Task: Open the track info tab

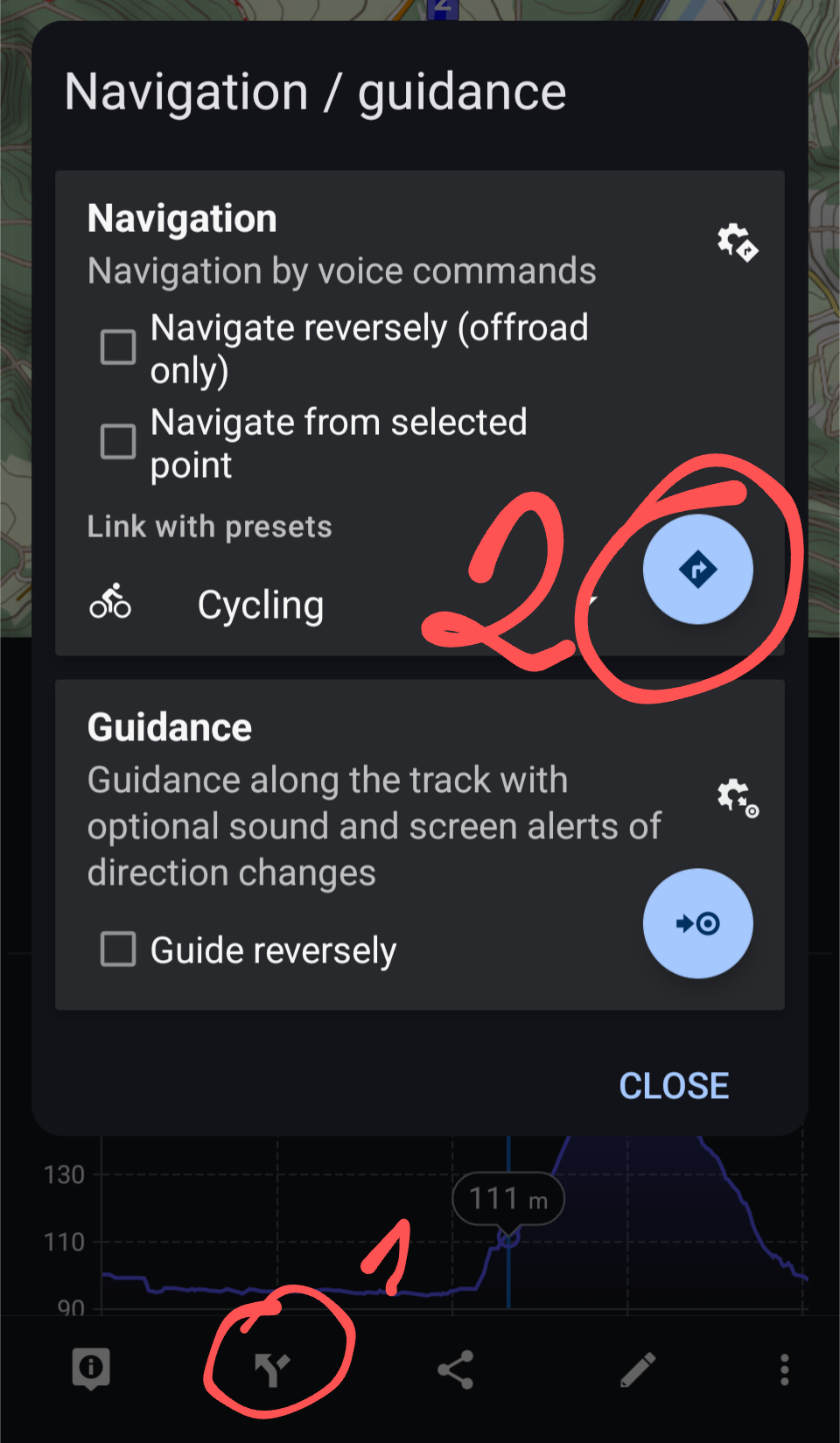Action: click(91, 1369)
